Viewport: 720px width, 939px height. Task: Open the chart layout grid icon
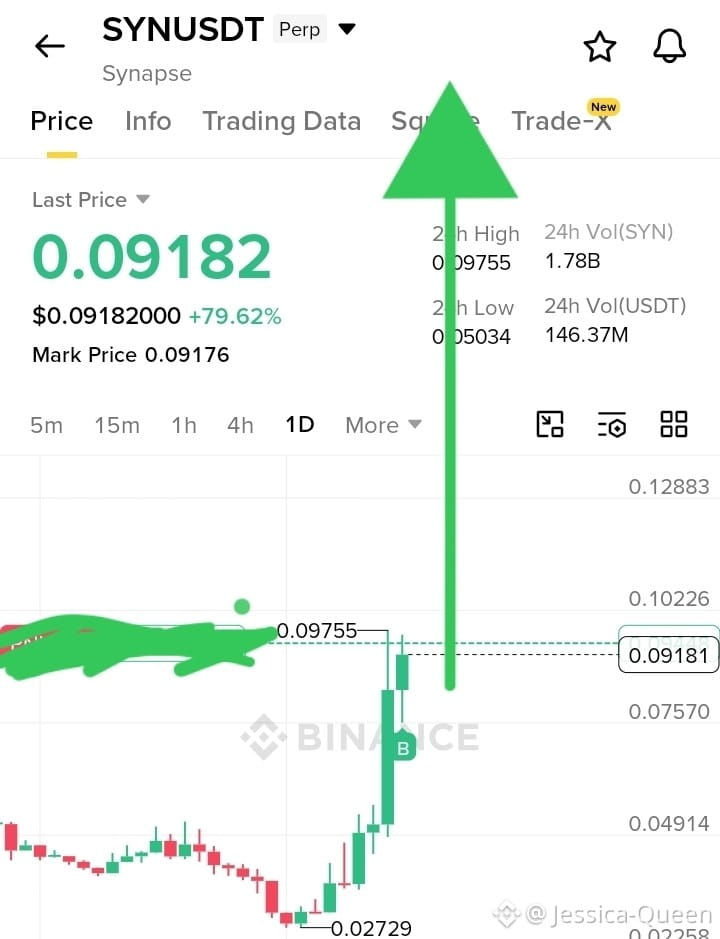(x=673, y=424)
